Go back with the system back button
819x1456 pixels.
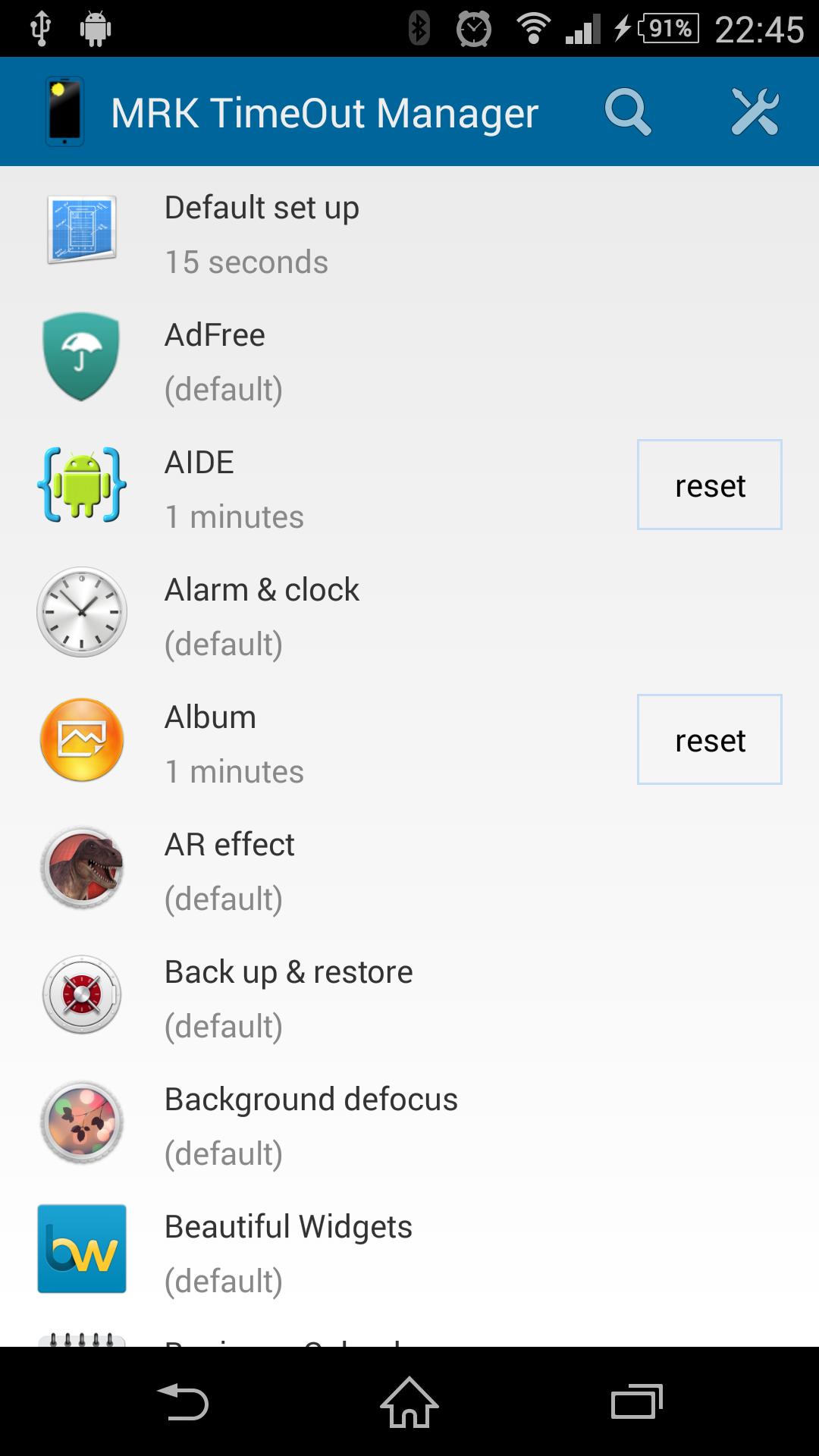(x=182, y=1401)
